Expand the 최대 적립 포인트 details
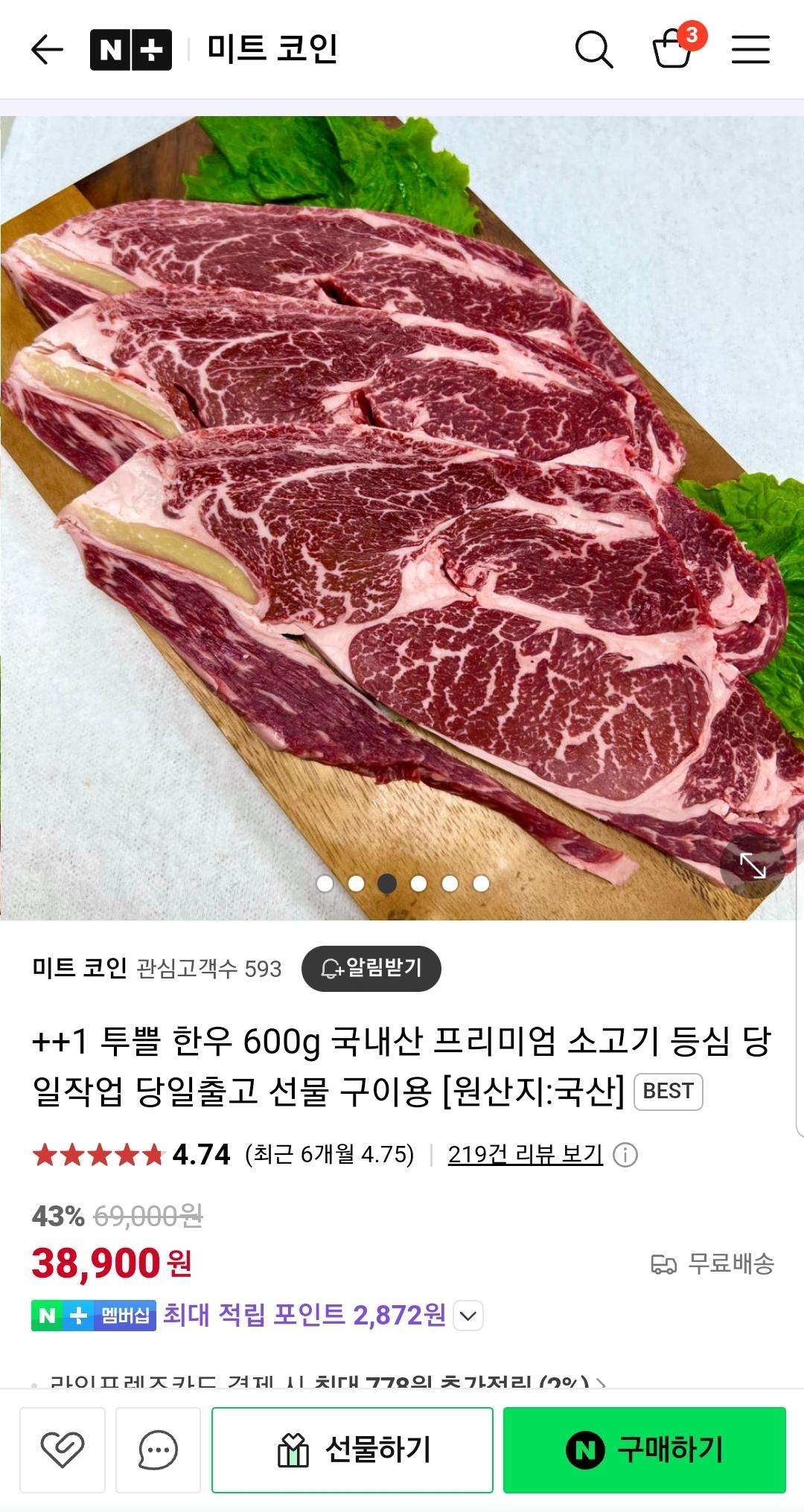This screenshot has width=804, height=1512. pyautogui.click(x=468, y=1316)
